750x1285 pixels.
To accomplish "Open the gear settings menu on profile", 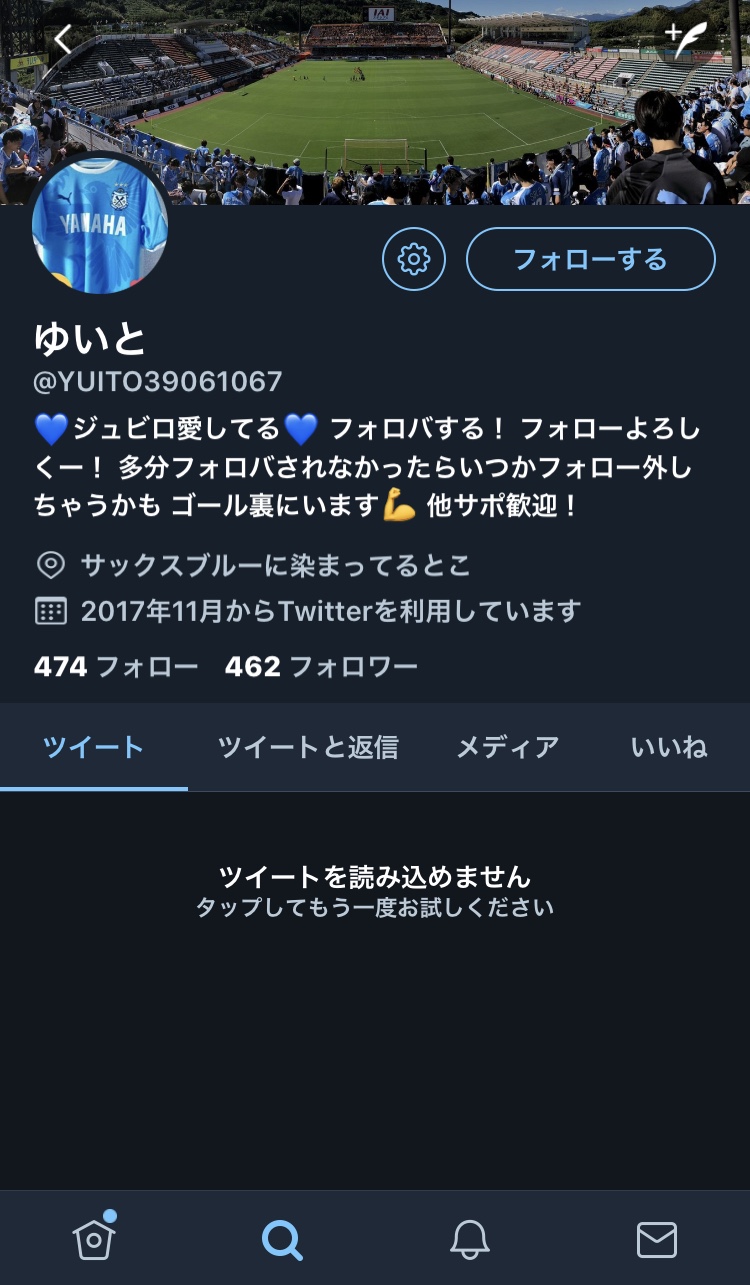I will click(413, 260).
